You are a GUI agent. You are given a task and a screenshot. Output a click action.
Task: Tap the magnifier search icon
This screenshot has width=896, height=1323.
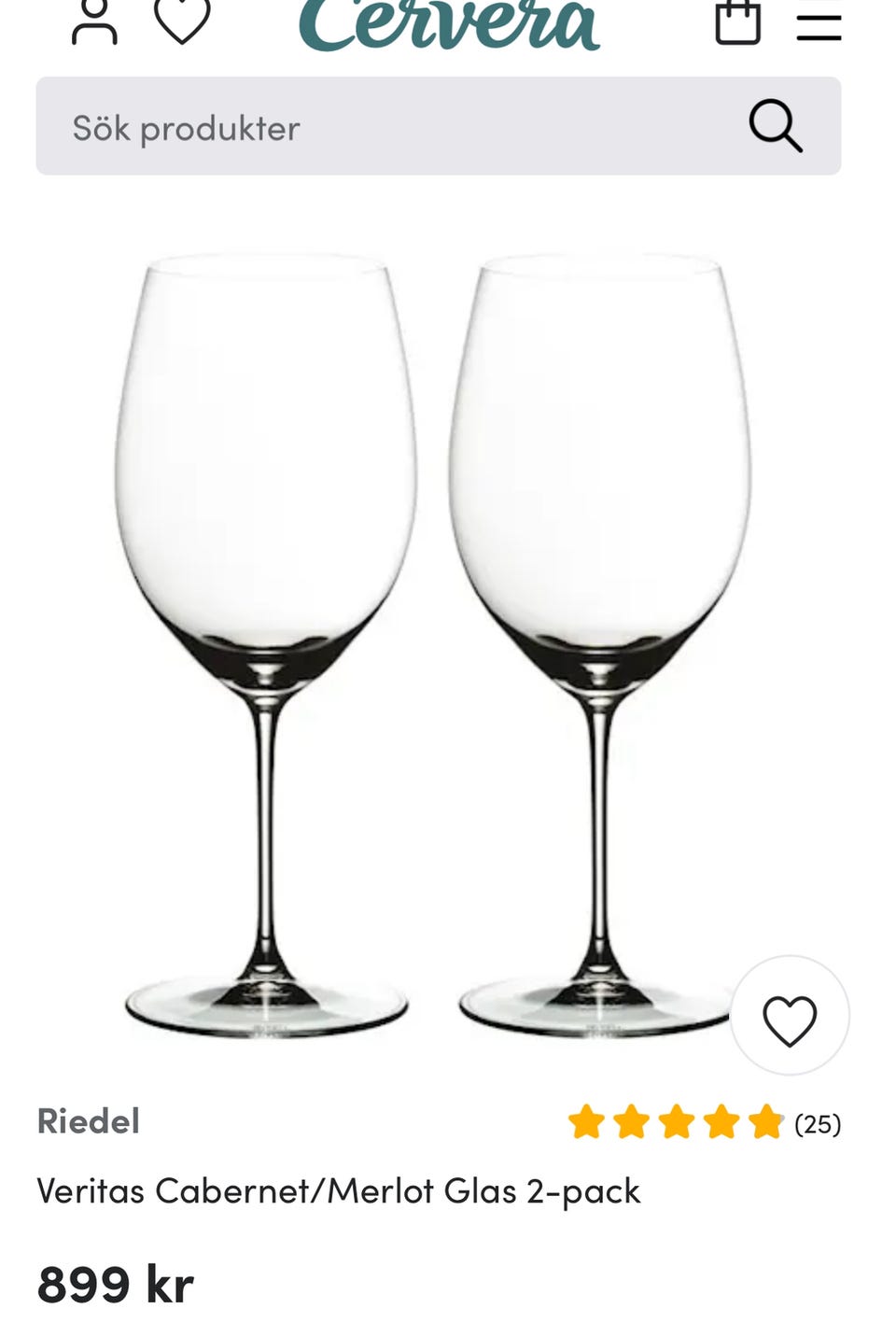775,126
